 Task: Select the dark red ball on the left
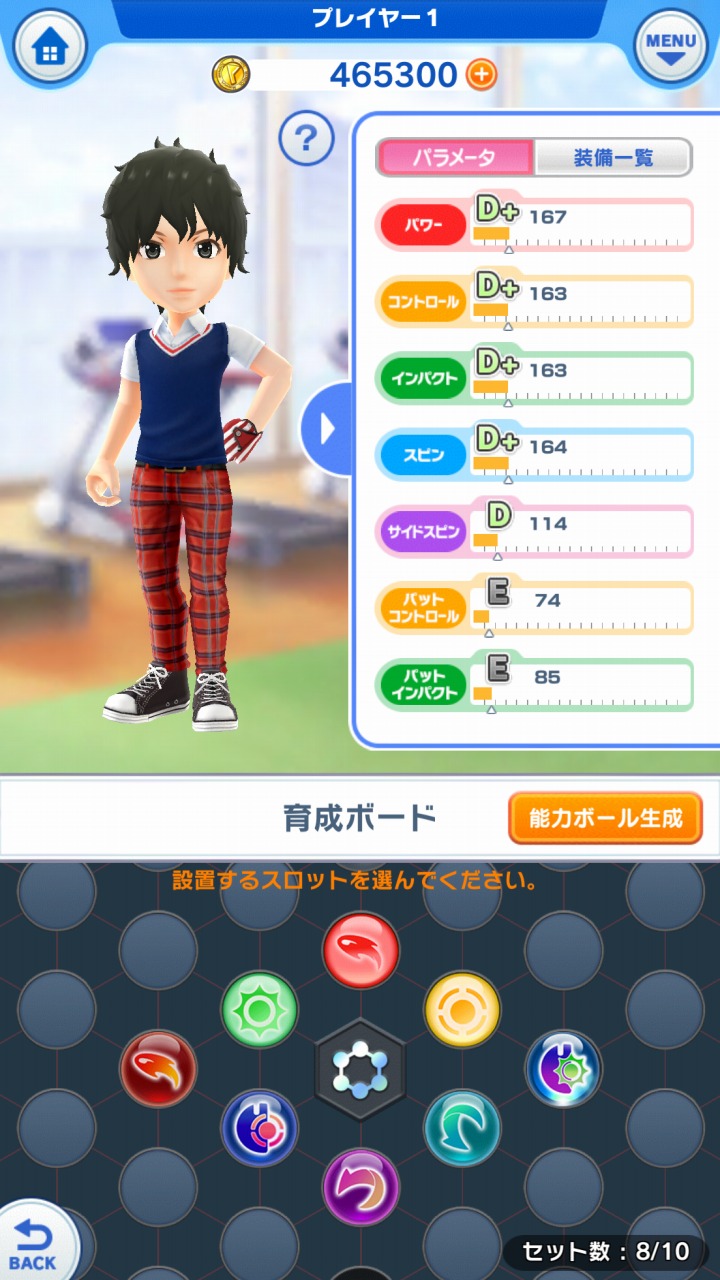pos(158,1068)
